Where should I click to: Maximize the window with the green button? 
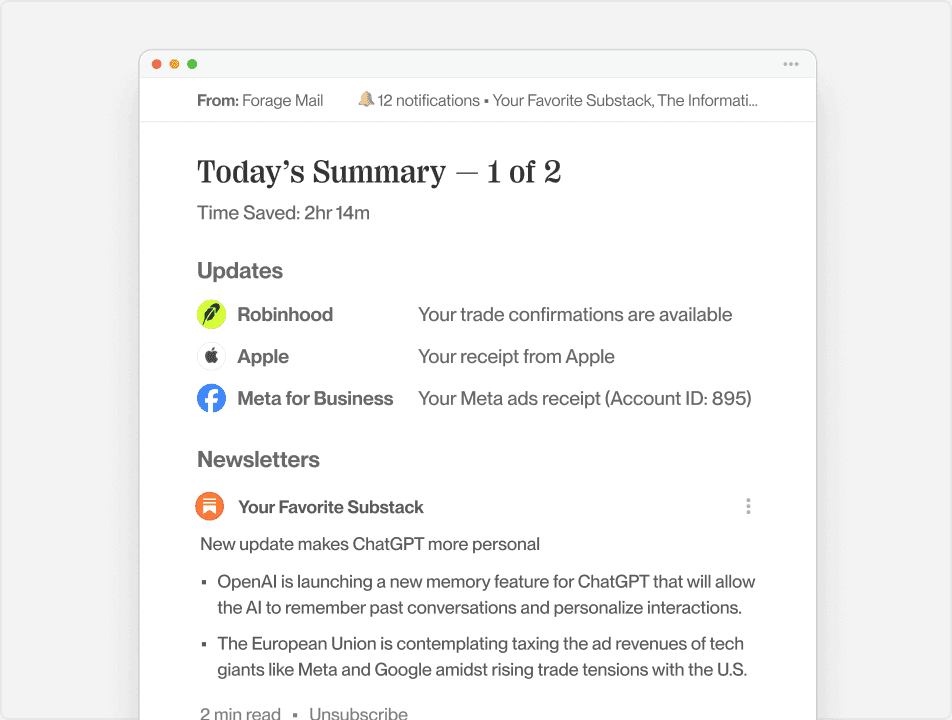click(192, 64)
